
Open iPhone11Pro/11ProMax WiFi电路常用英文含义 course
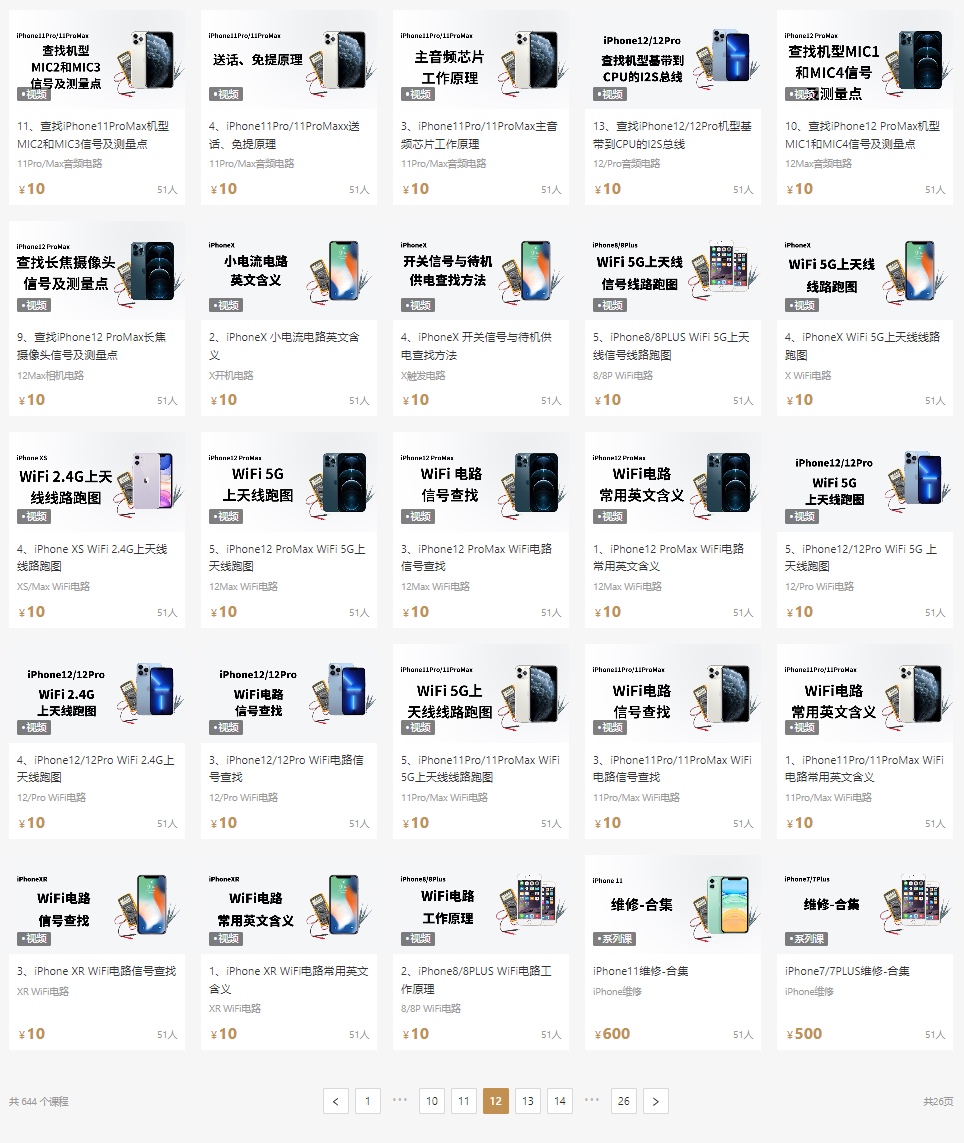click(x=864, y=768)
